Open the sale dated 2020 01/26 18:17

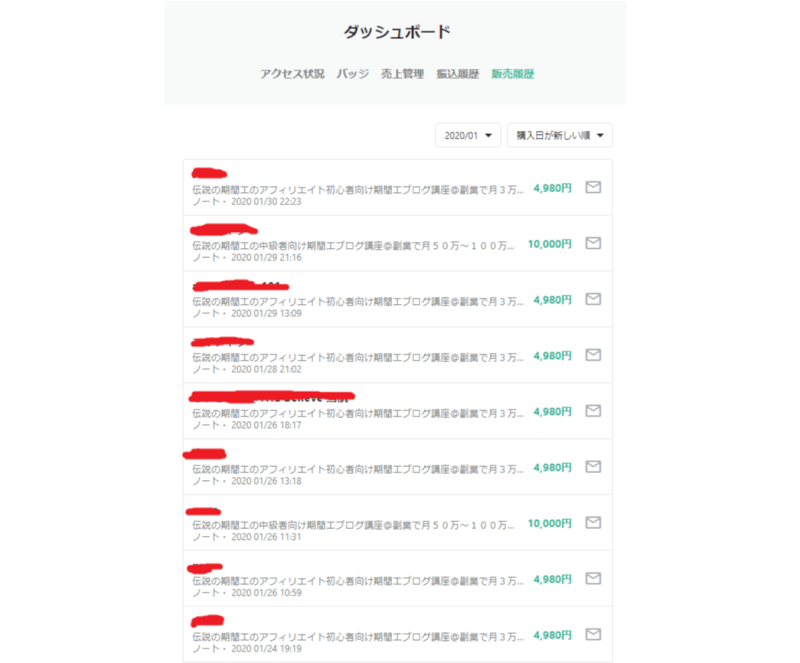coord(355,411)
